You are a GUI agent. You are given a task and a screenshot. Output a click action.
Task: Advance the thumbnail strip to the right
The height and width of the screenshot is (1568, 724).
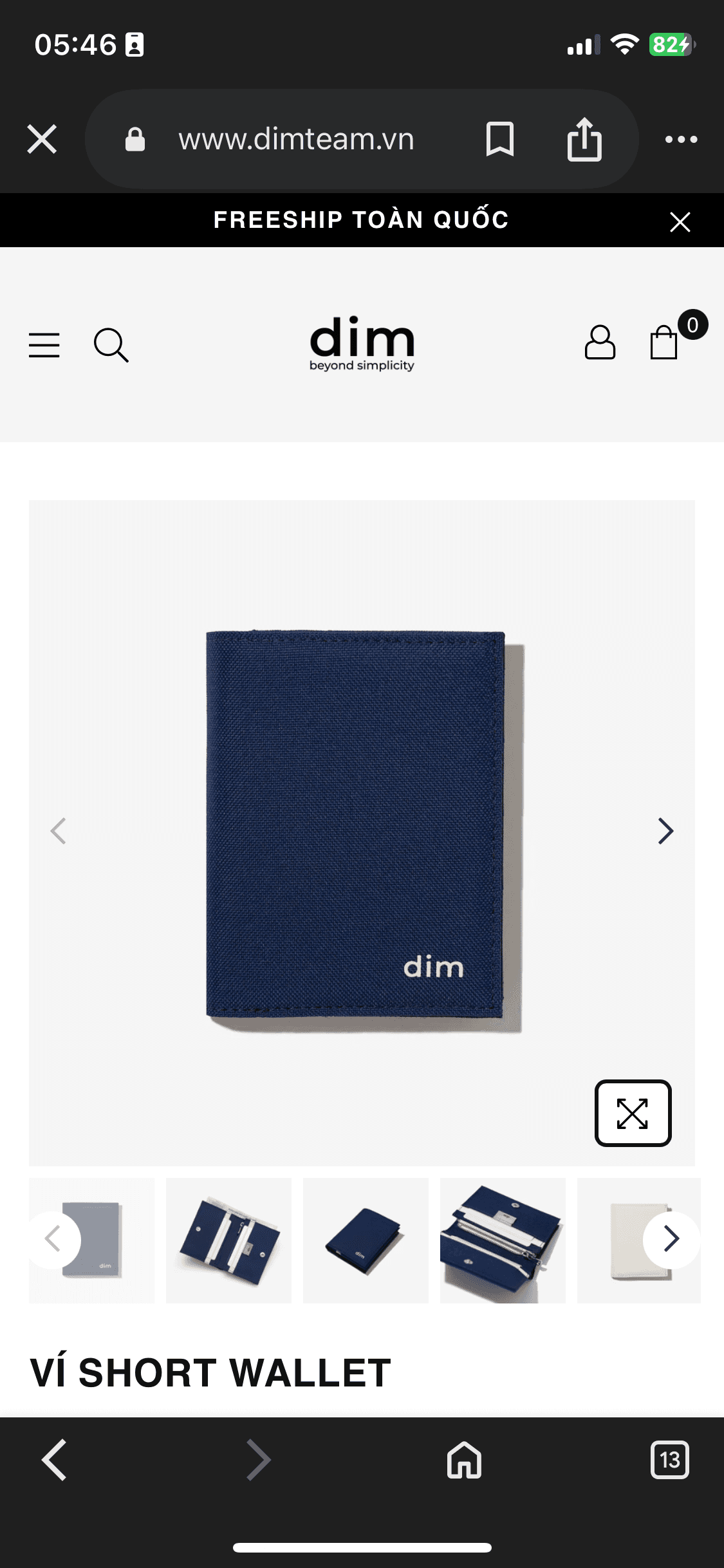[671, 1239]
